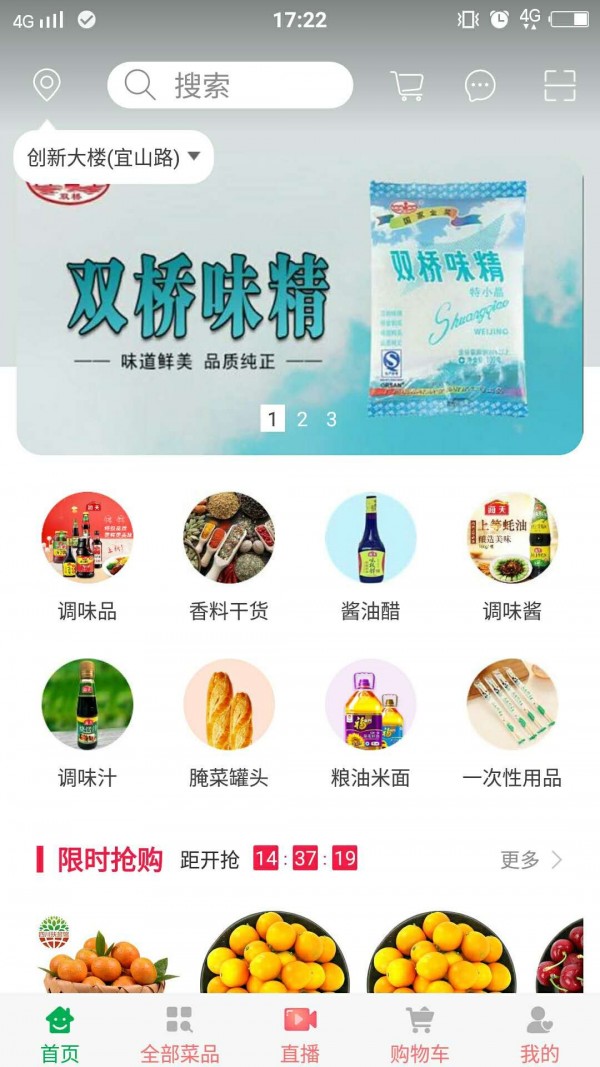
Task: Open the 调味品 category
Action: pyautogui.click(x=87, y=555)
